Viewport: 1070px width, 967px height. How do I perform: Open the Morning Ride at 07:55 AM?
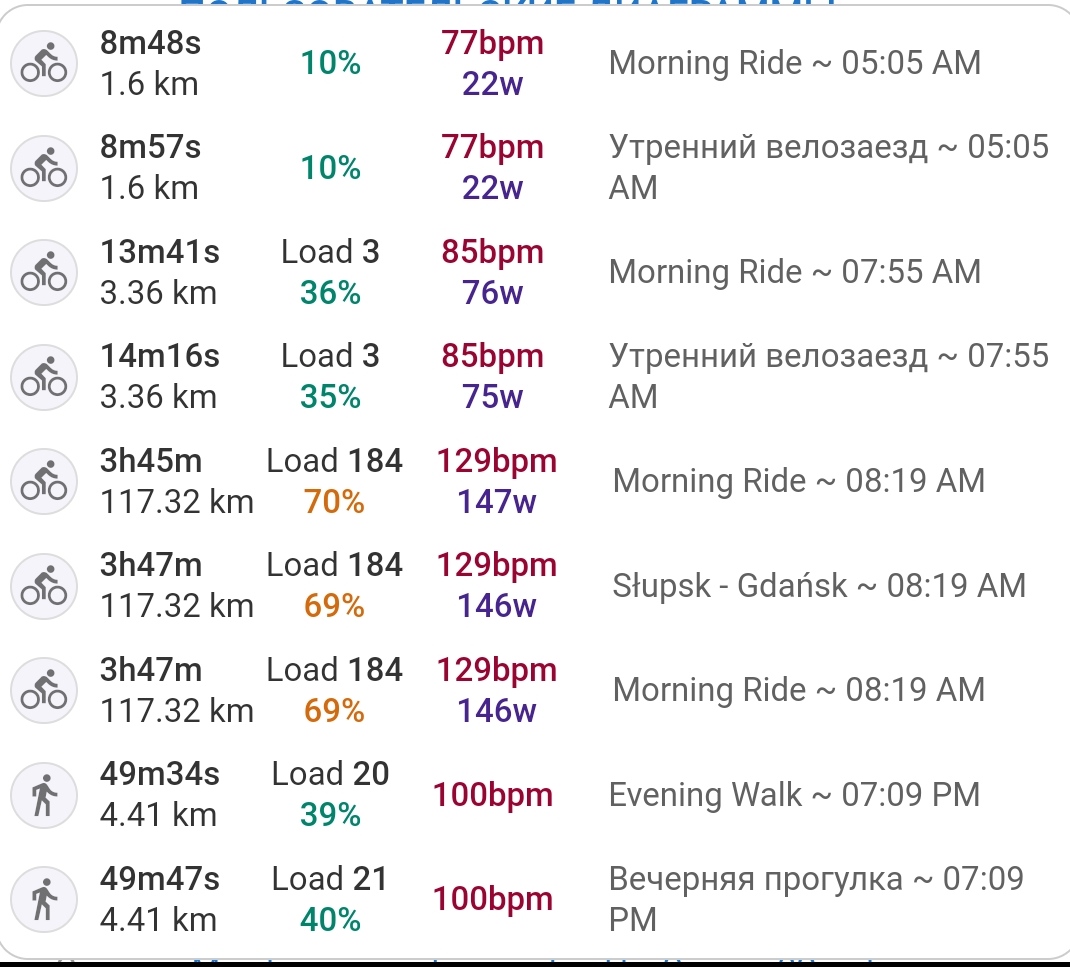coord(794,272)
